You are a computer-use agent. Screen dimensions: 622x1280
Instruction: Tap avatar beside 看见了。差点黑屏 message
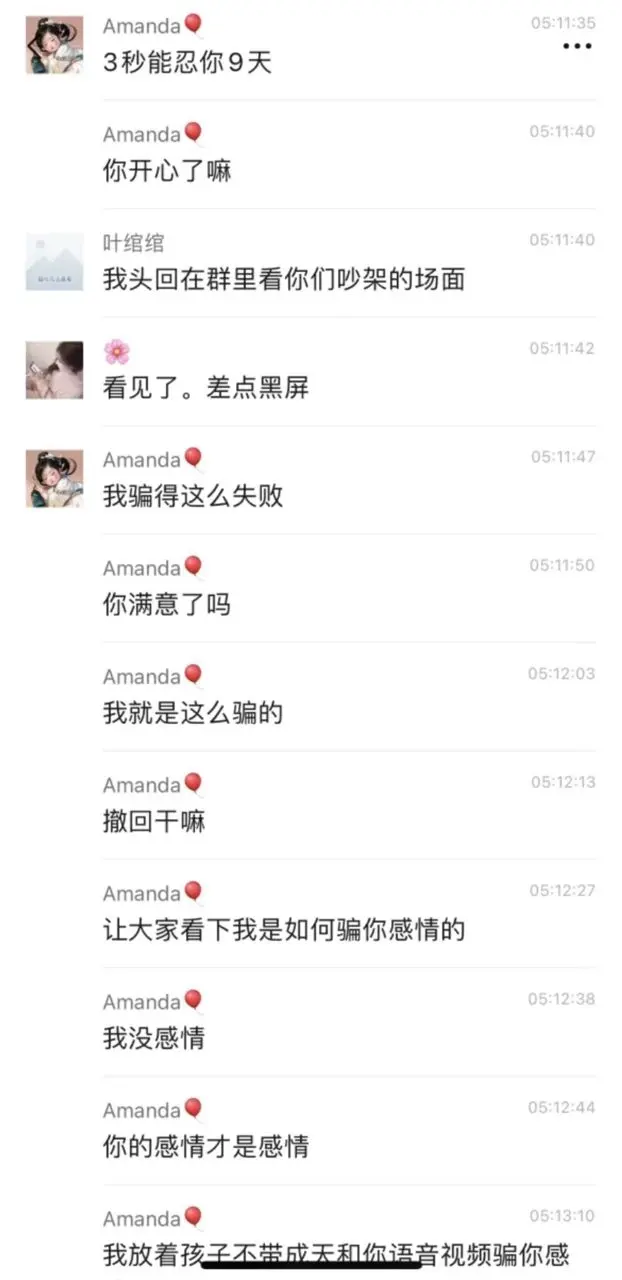click(54, 370)
